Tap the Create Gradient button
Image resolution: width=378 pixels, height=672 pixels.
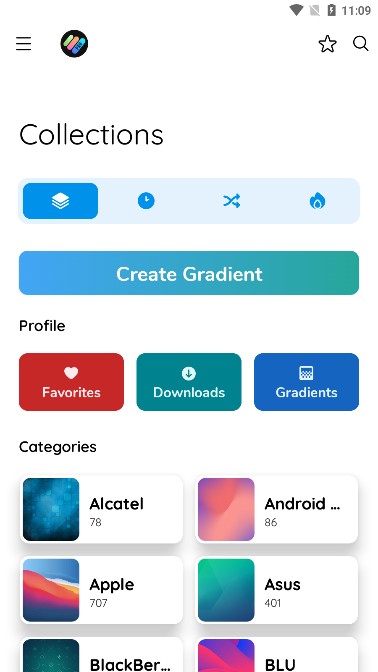point(189,273)
